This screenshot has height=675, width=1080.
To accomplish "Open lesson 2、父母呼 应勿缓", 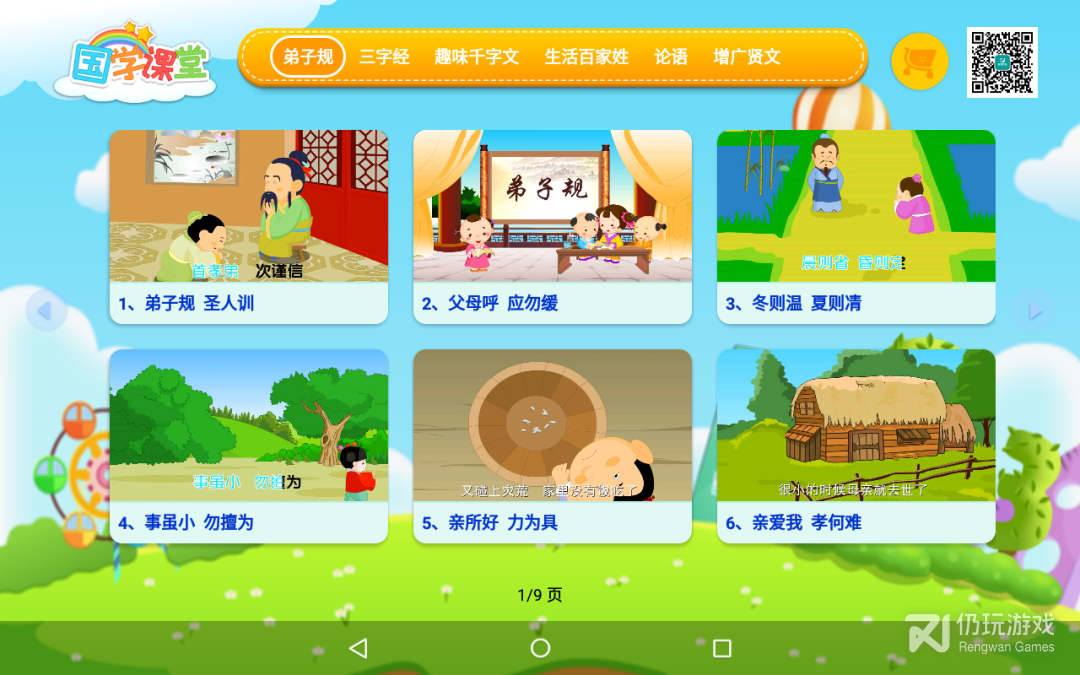I will 552,226.
